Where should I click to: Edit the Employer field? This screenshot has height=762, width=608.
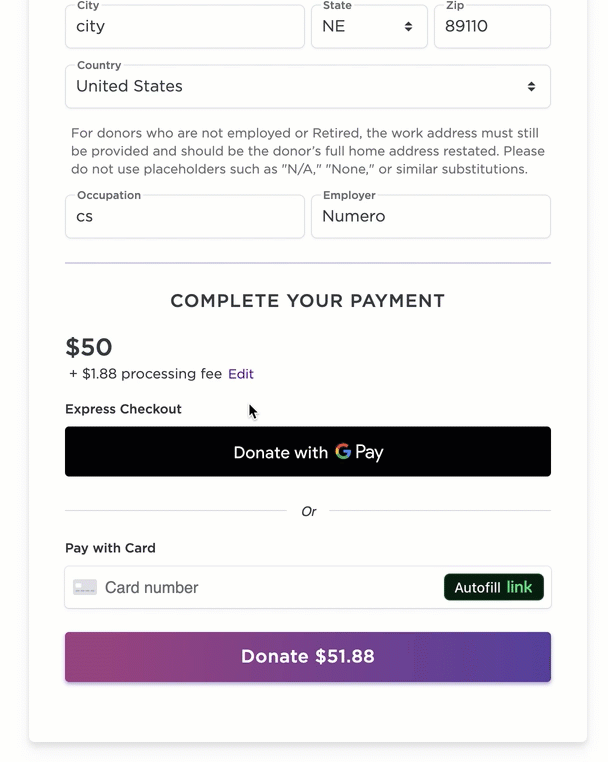pyautogui.click(x=430, y=217)
